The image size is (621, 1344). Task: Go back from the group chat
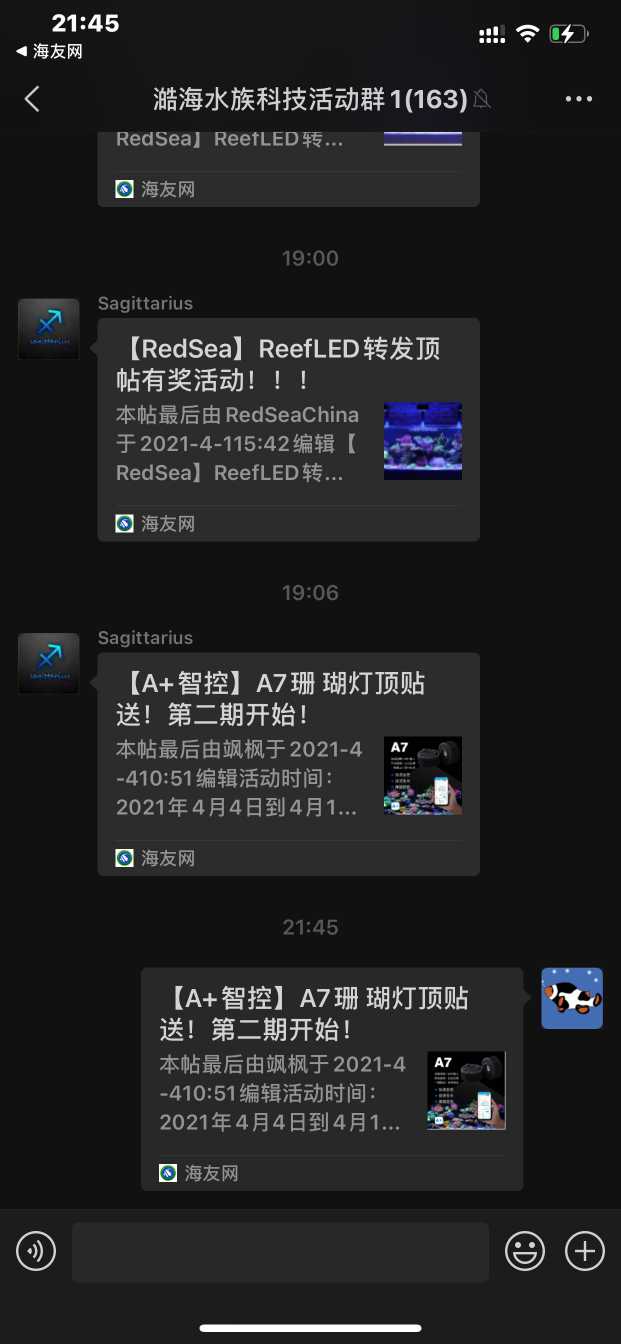[x=32, y=98]
